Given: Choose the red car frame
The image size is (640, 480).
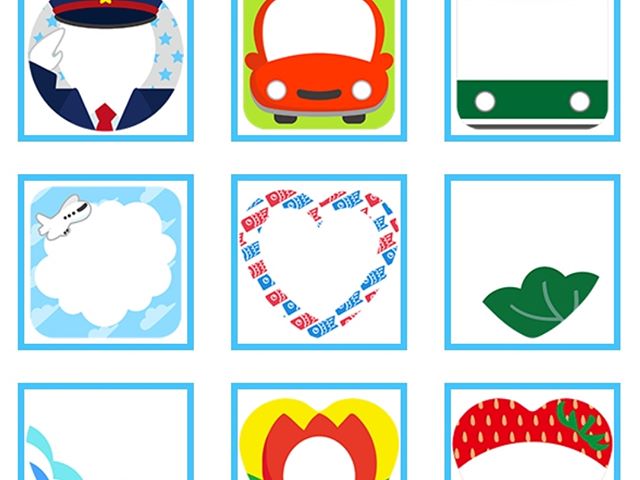Looking at the screenshot, I should [319, 65].
